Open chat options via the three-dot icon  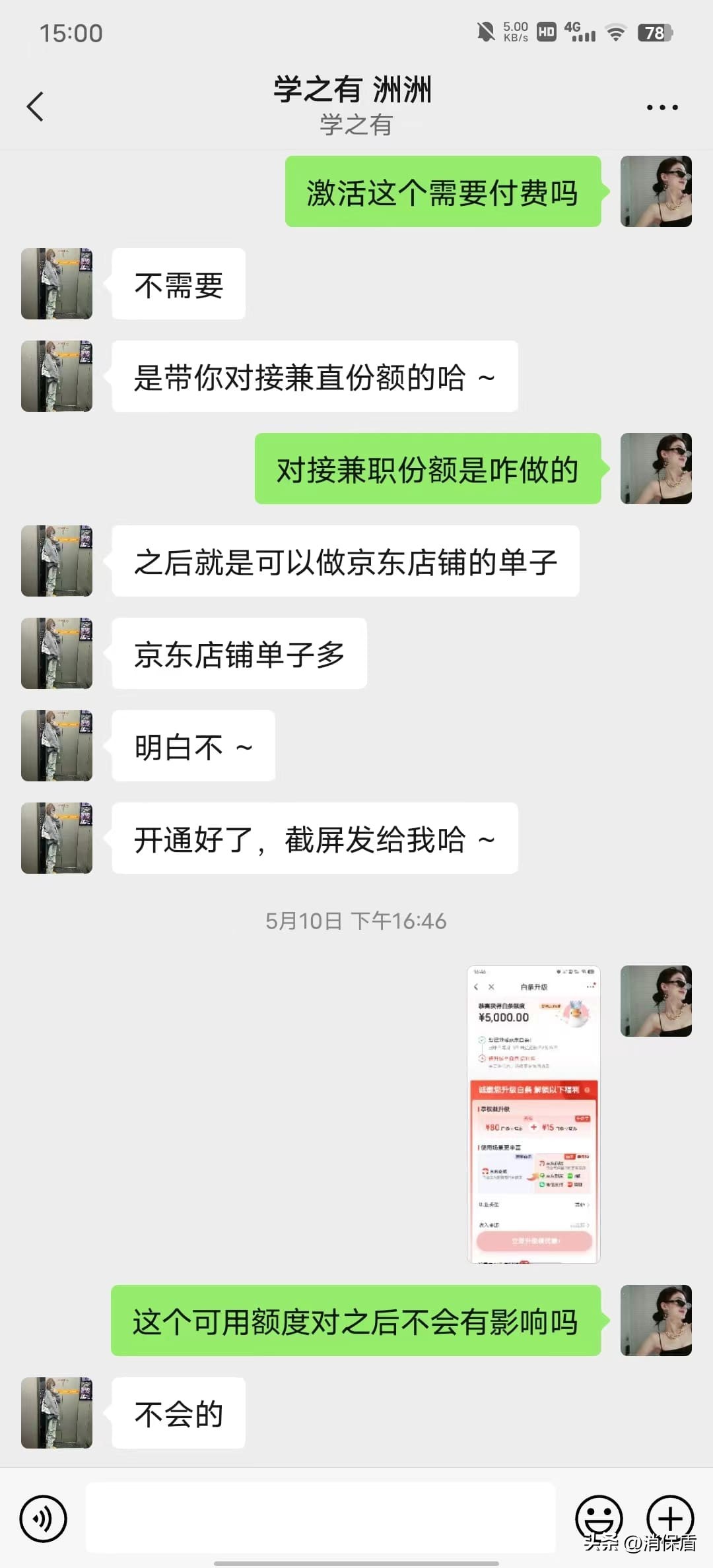click(662, 106)
